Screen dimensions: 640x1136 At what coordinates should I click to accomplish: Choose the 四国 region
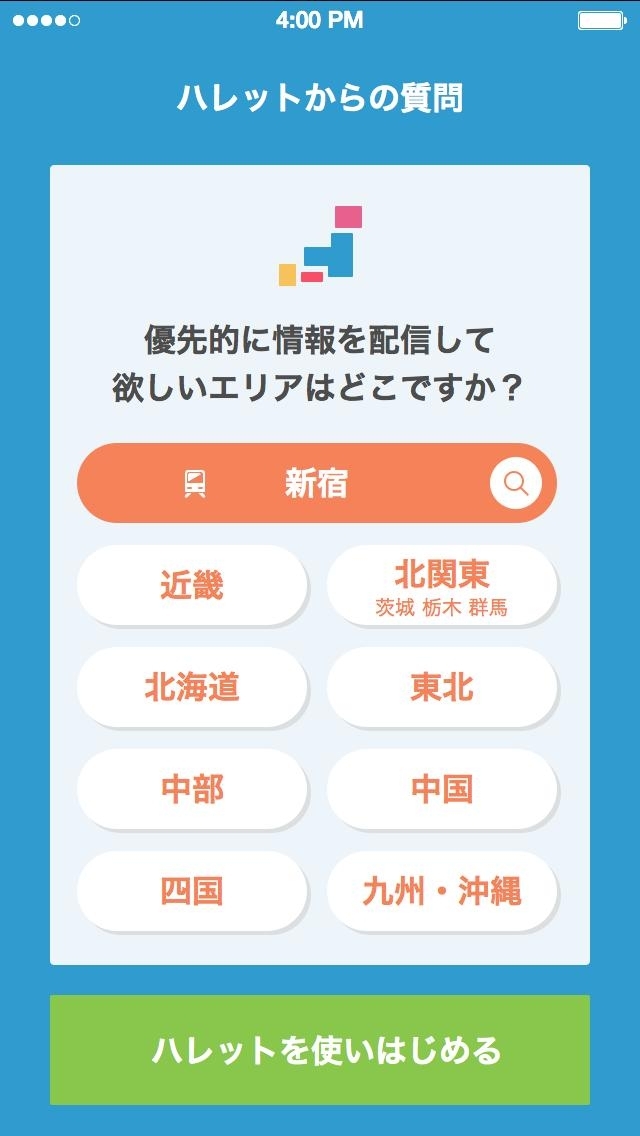(192, 891)
